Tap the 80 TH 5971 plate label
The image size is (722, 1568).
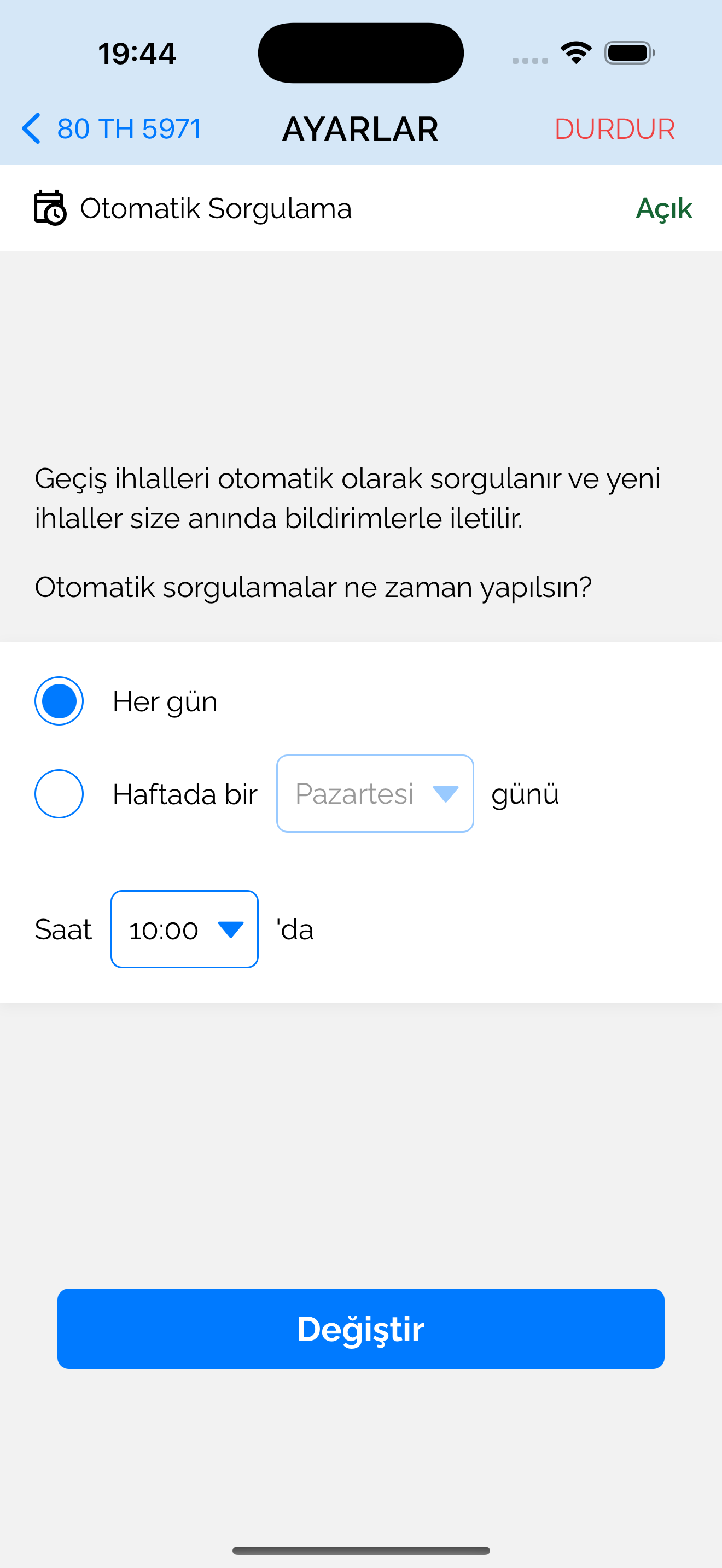[x=129, y=128]
